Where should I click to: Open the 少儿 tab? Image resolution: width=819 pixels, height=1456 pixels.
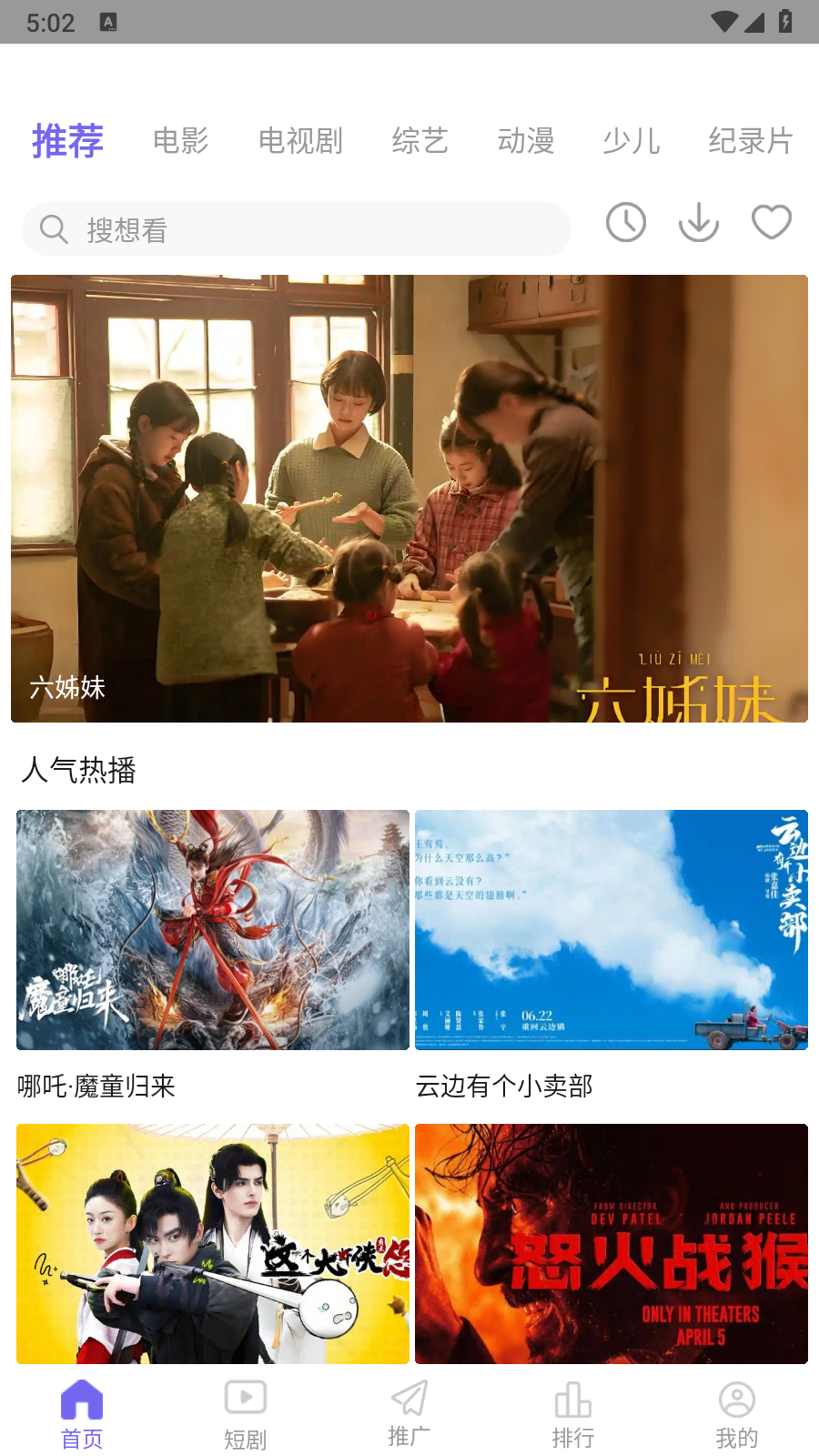coord(631,141)
